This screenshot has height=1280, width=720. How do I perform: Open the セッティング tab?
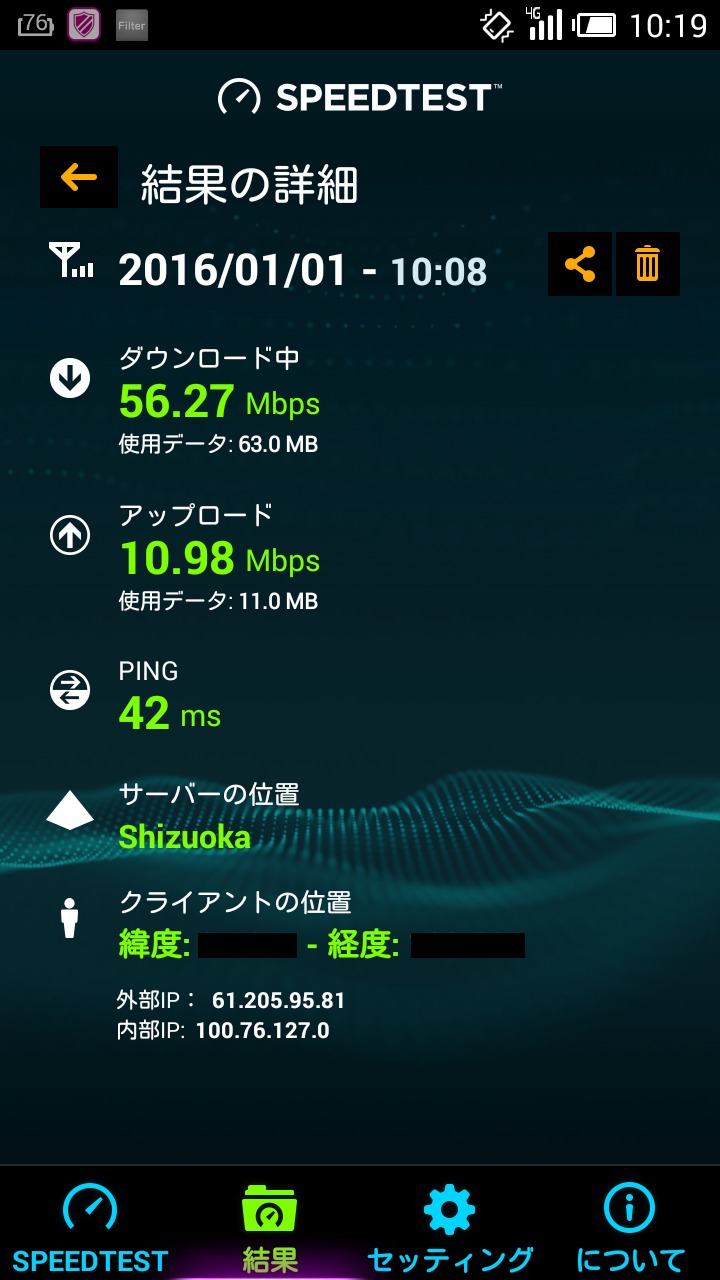[x=450, y=1227]
